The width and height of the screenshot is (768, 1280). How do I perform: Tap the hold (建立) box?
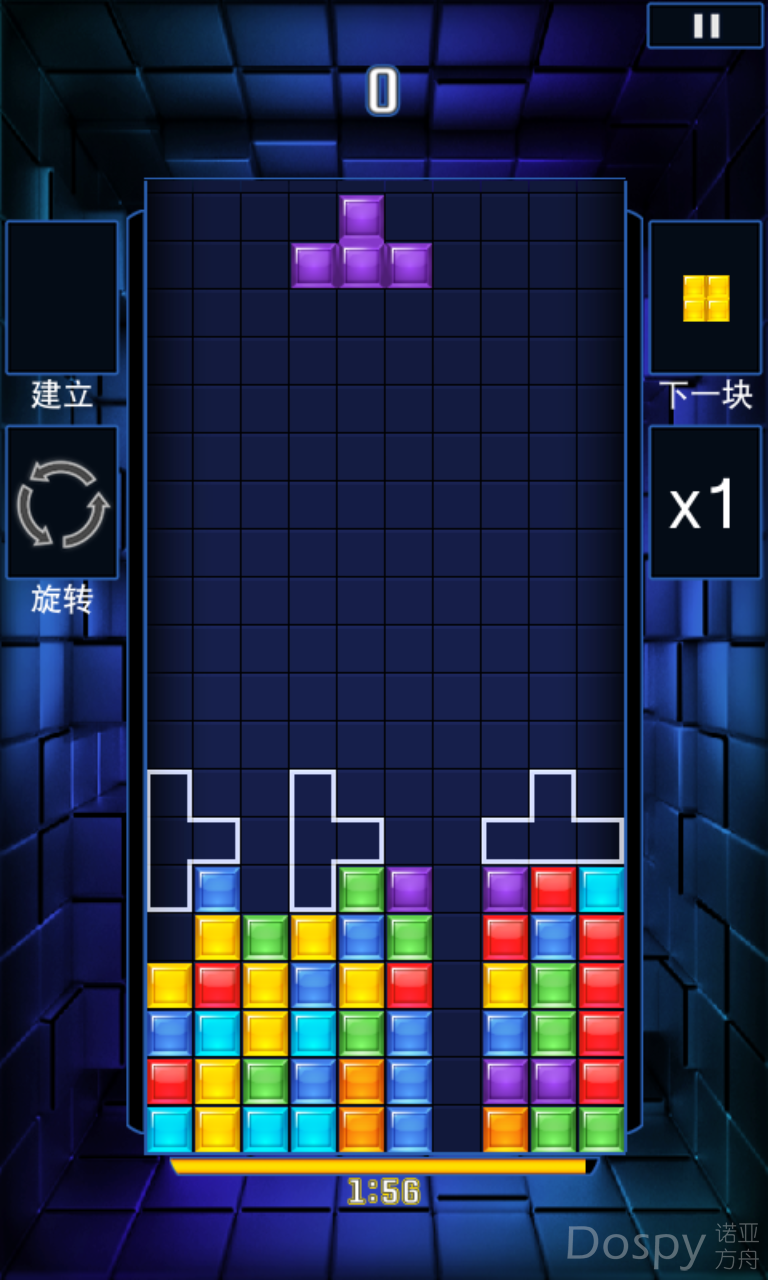[62, 298]
